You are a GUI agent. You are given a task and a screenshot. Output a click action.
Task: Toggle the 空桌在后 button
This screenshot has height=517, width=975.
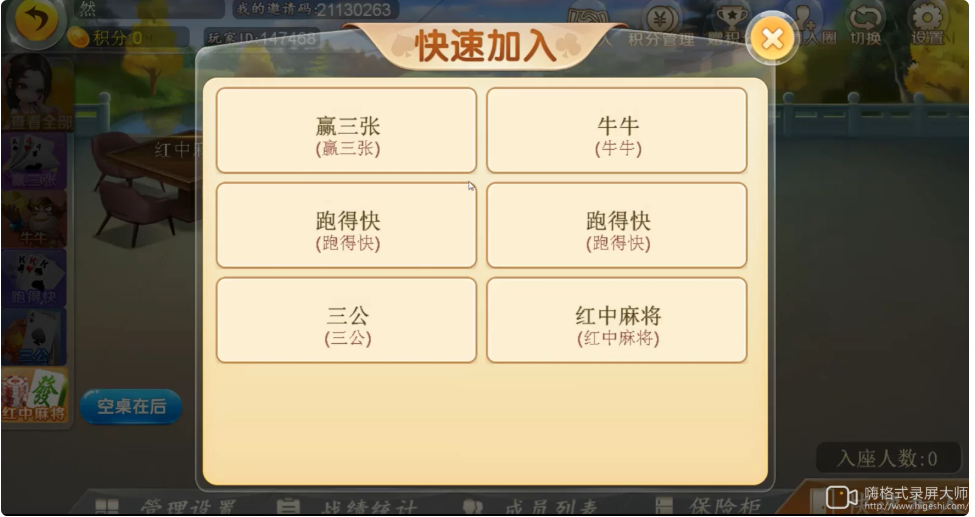click(x=131, y=407)
